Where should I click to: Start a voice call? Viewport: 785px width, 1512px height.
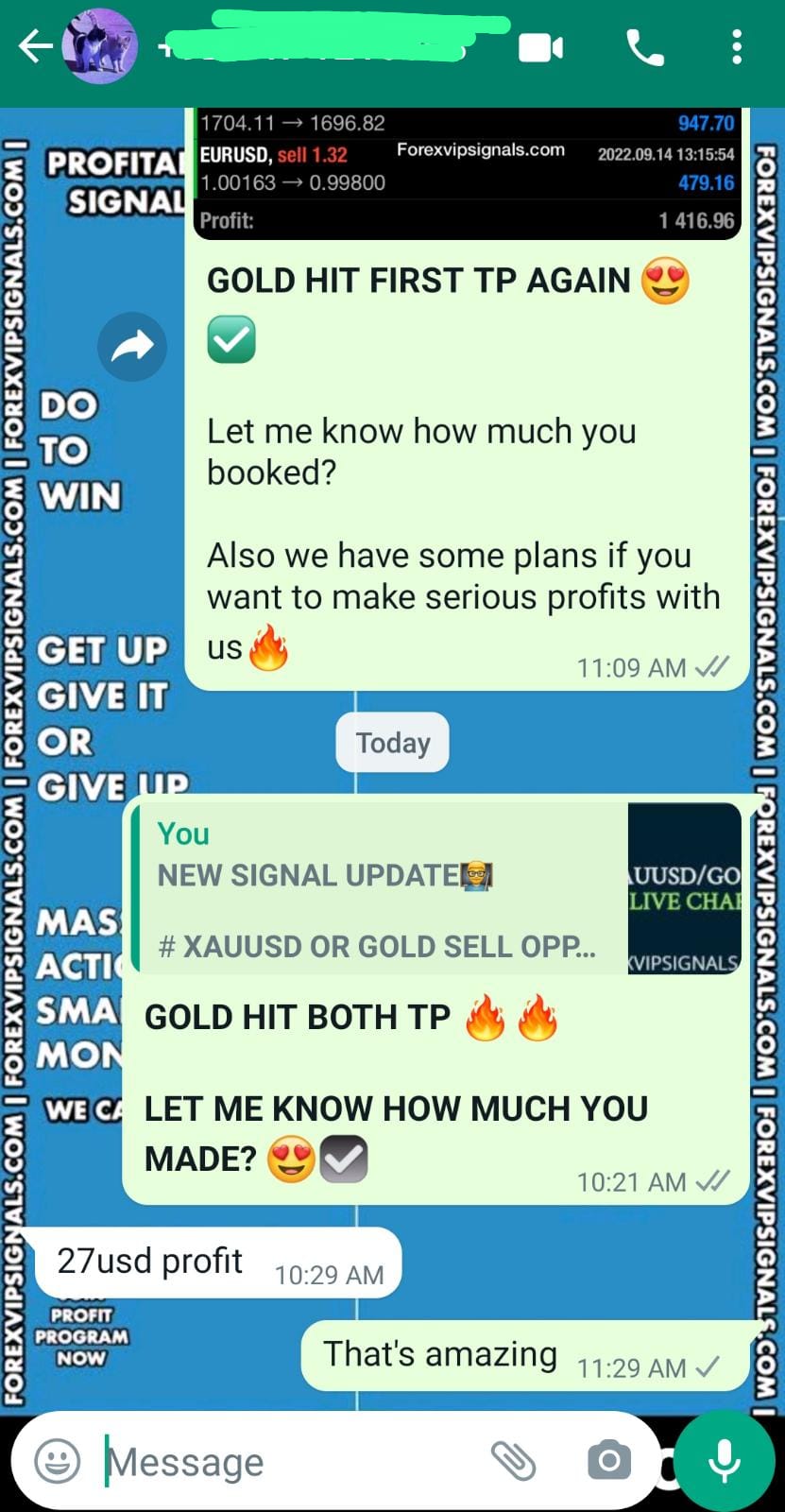(x=645, y=47)
